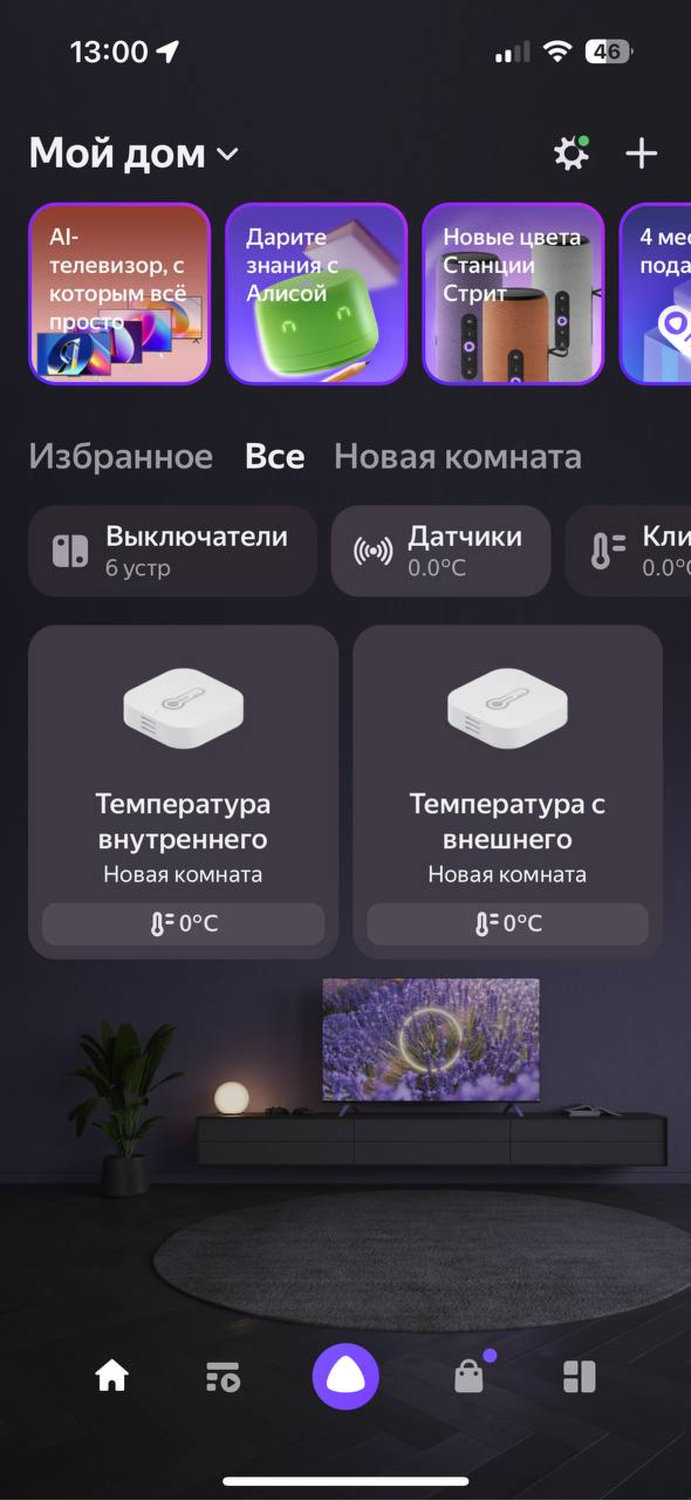691x1500 pixels.
Task: Open the media playlist tab in bottom bar
Action: click(x=222, y=1377)
